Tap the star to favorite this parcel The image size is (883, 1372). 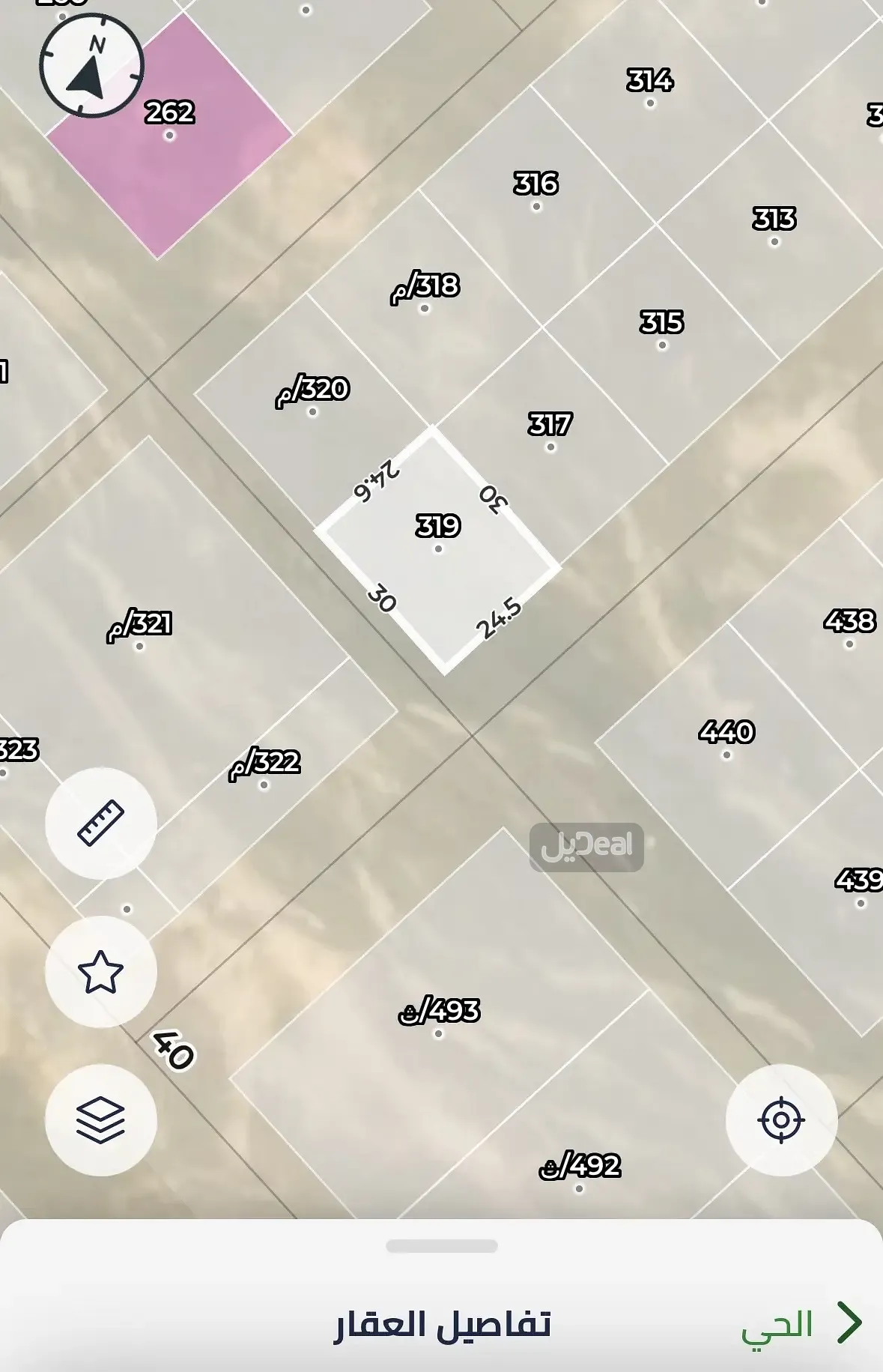click(100, 972)
